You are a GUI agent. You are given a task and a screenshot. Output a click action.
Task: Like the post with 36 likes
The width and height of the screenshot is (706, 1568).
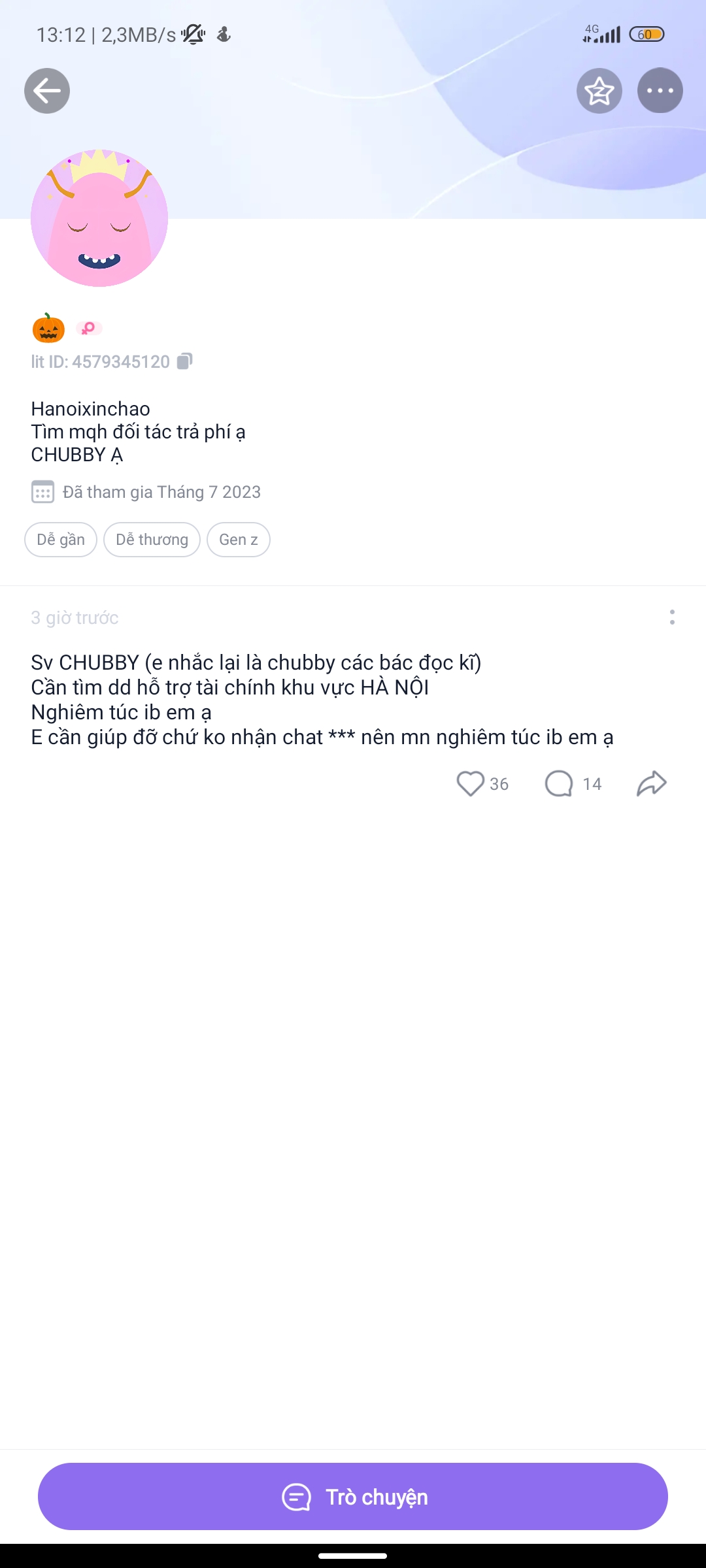tap(470, 784)
